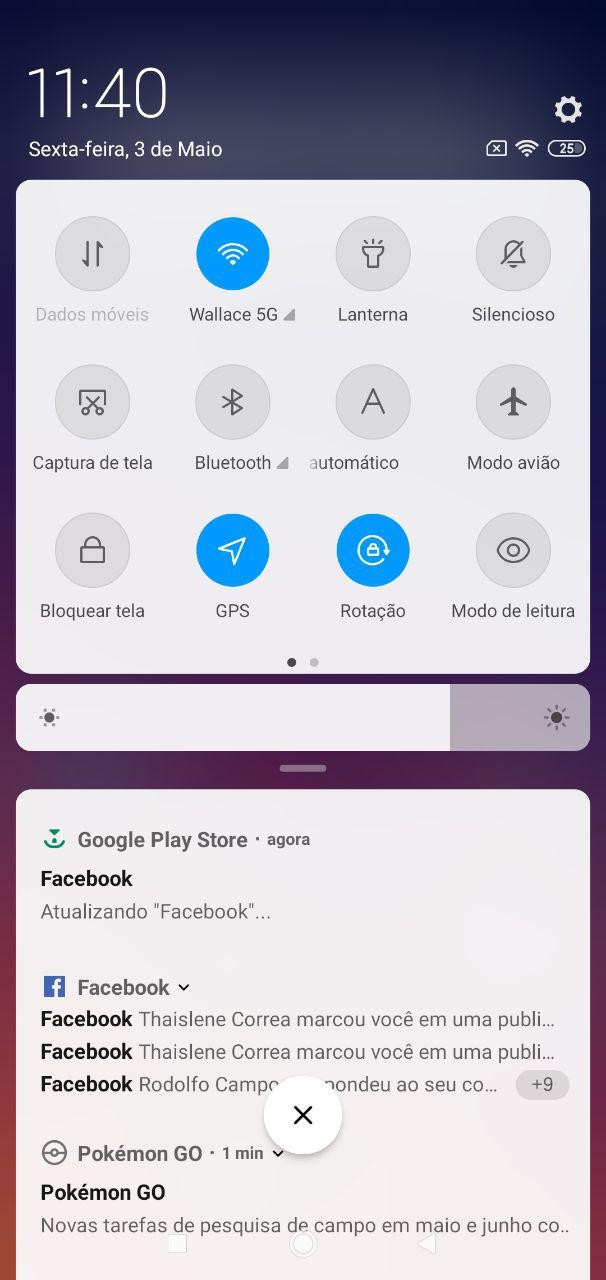Expand the Pokémon GO notification chevron

coord(278,1153)
